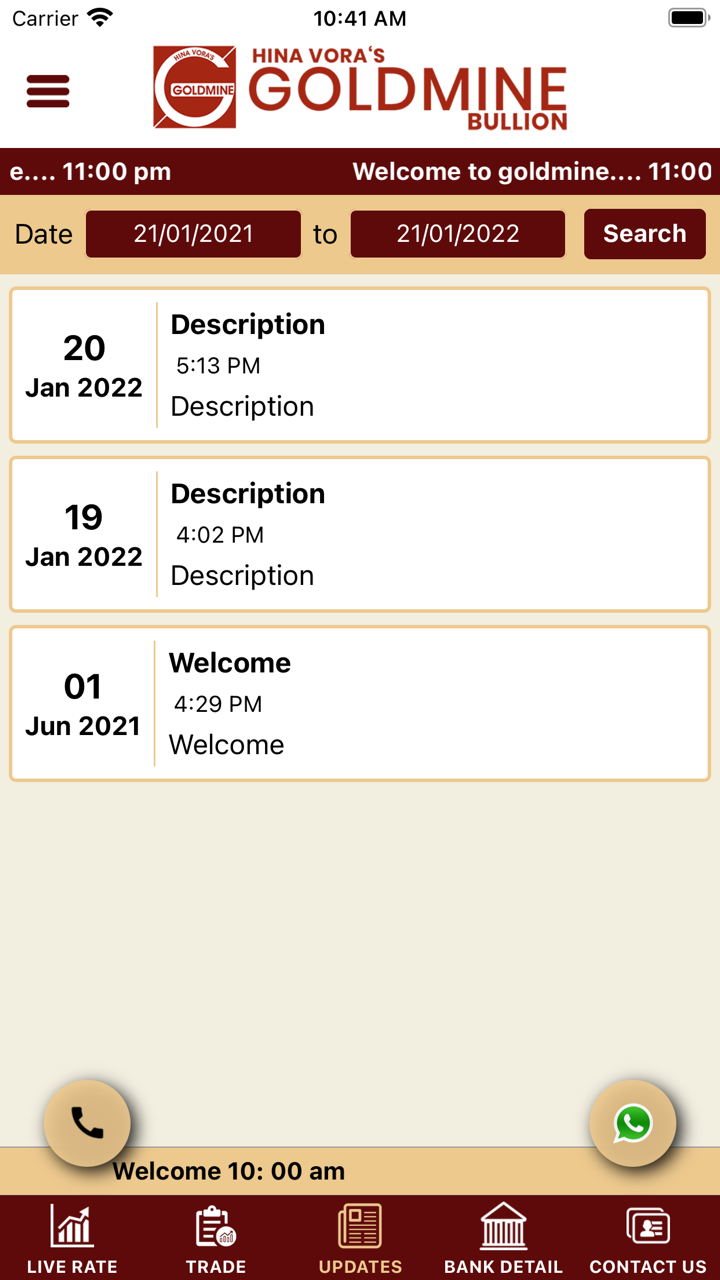The image size is (720, 1280).
Task: Tap the floating phone call button
Action: coord(87,1123)
